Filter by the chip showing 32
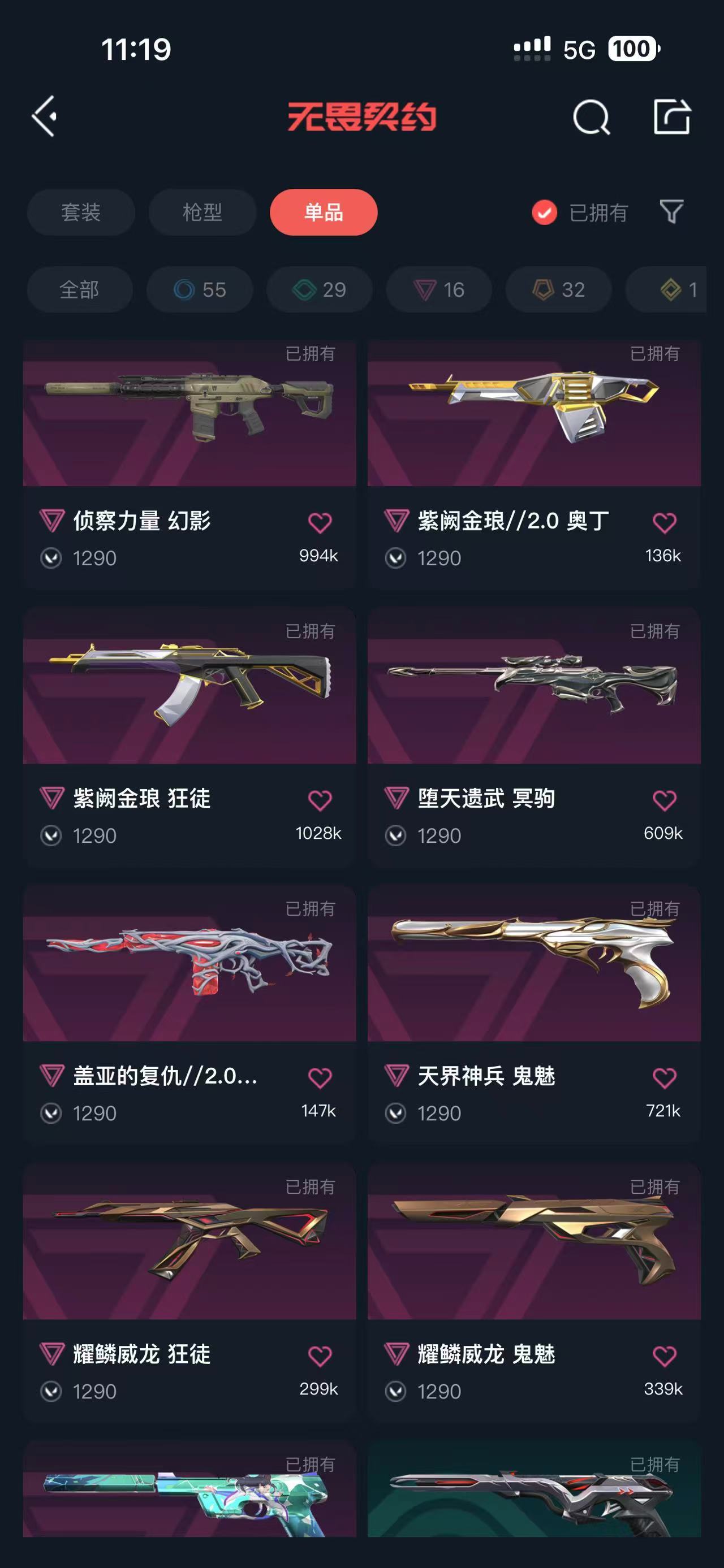The height and width of the screenshot is (1568, 724). (x=558, y=290)
